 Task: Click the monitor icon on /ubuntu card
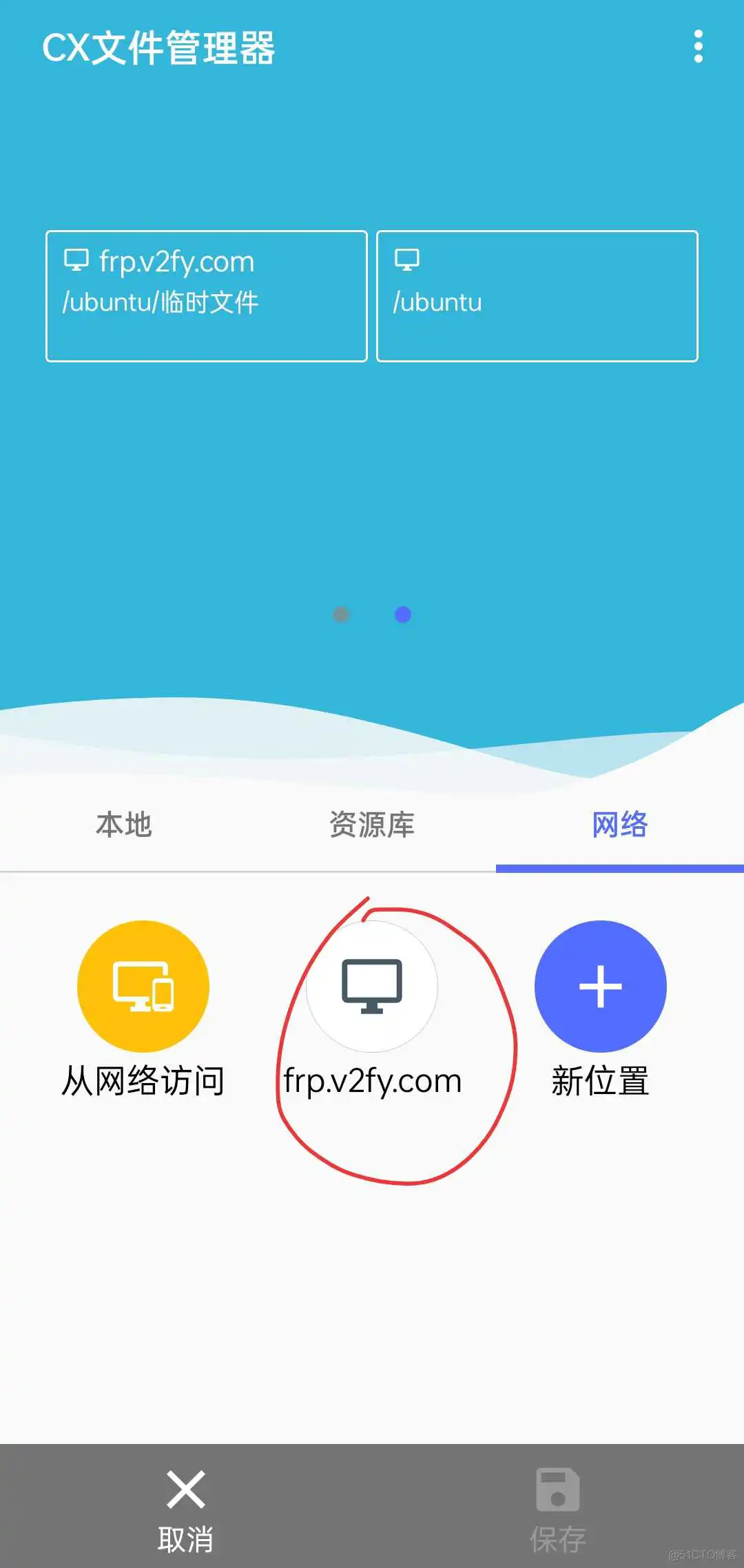coord(408,259)
